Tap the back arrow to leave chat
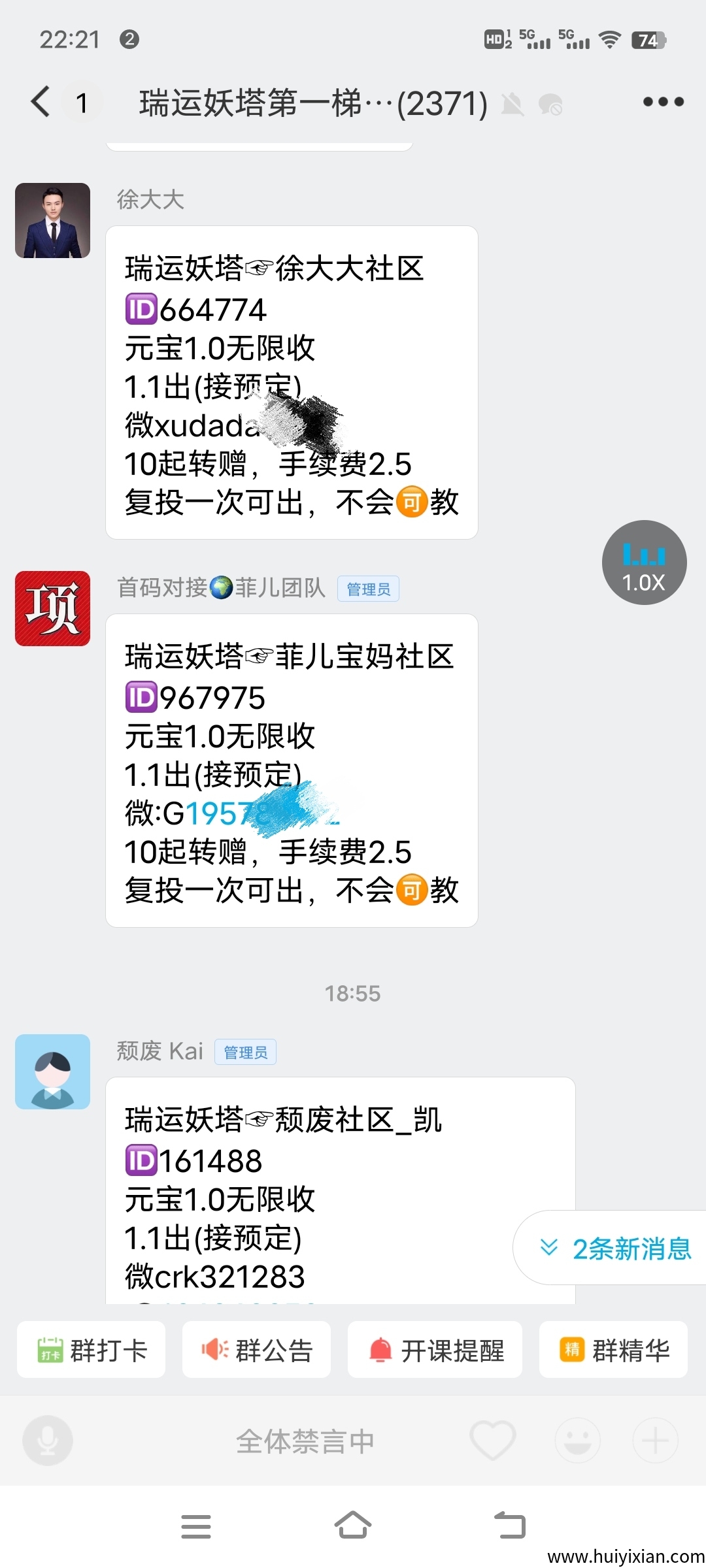 [39, 103]
